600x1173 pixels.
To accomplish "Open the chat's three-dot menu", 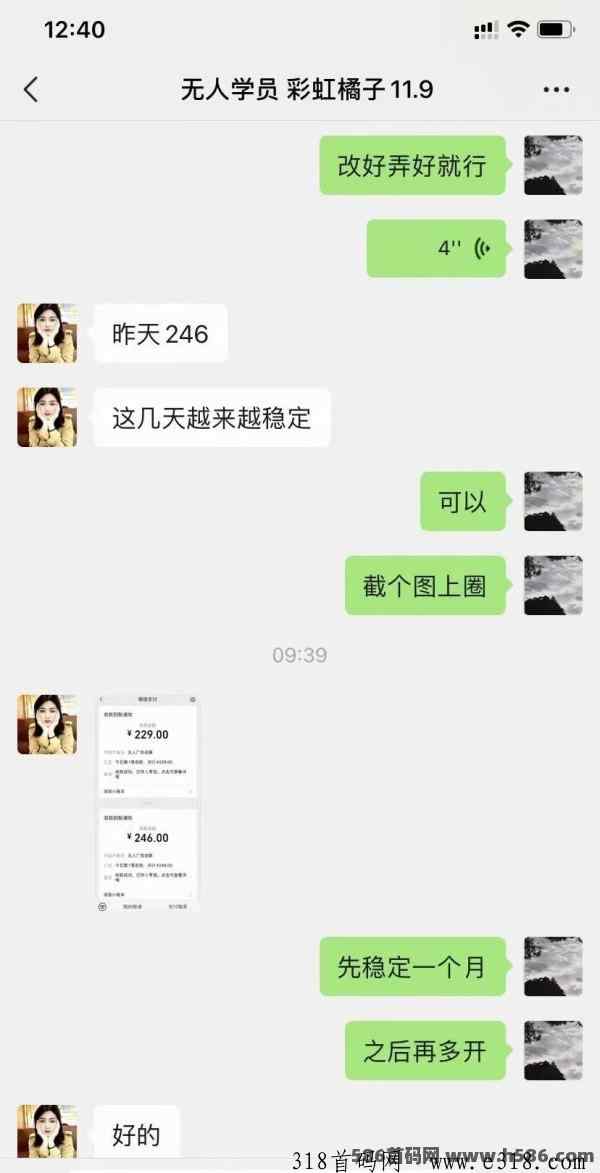I will click(x=556, y=90).
